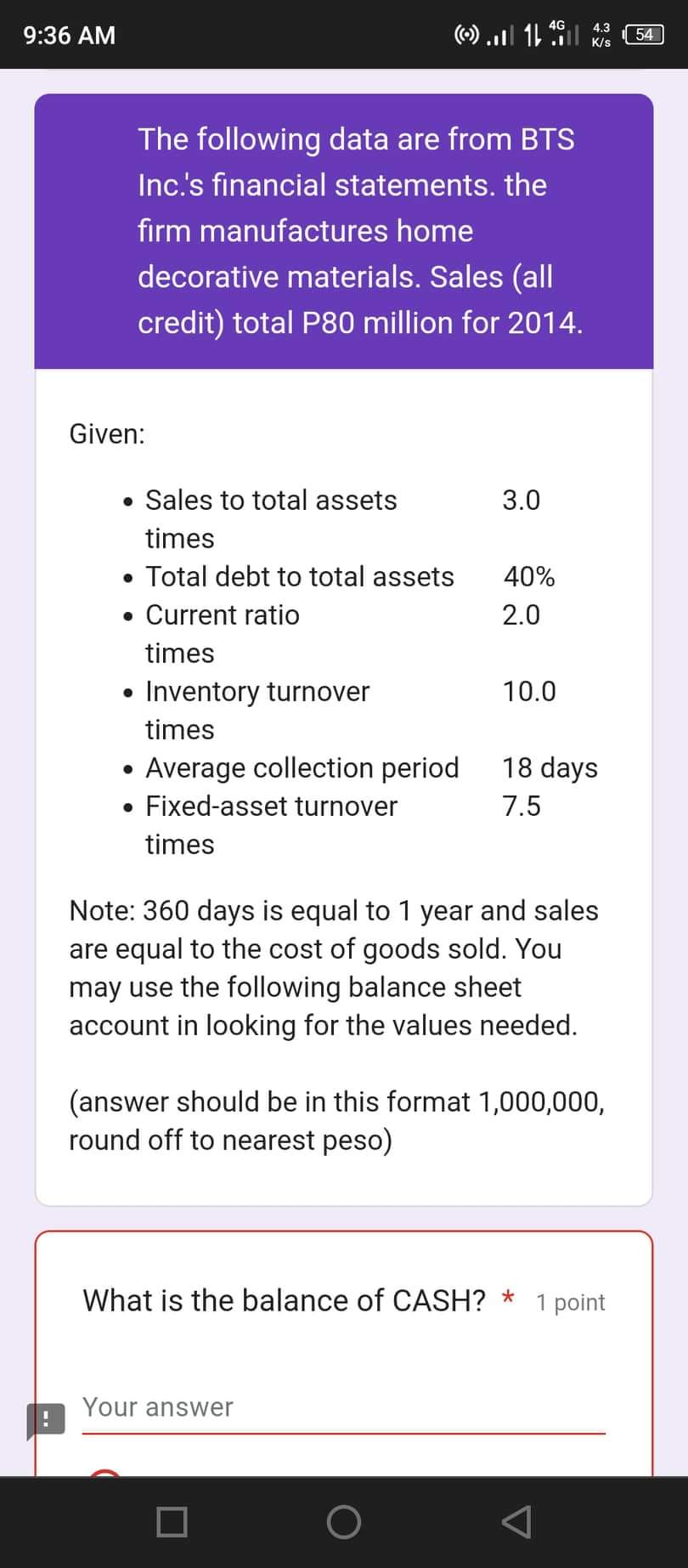688x1568 pixels.
Task: Tap the 4.3 K/s network speed indicator
Action: (x=601, y=35)
